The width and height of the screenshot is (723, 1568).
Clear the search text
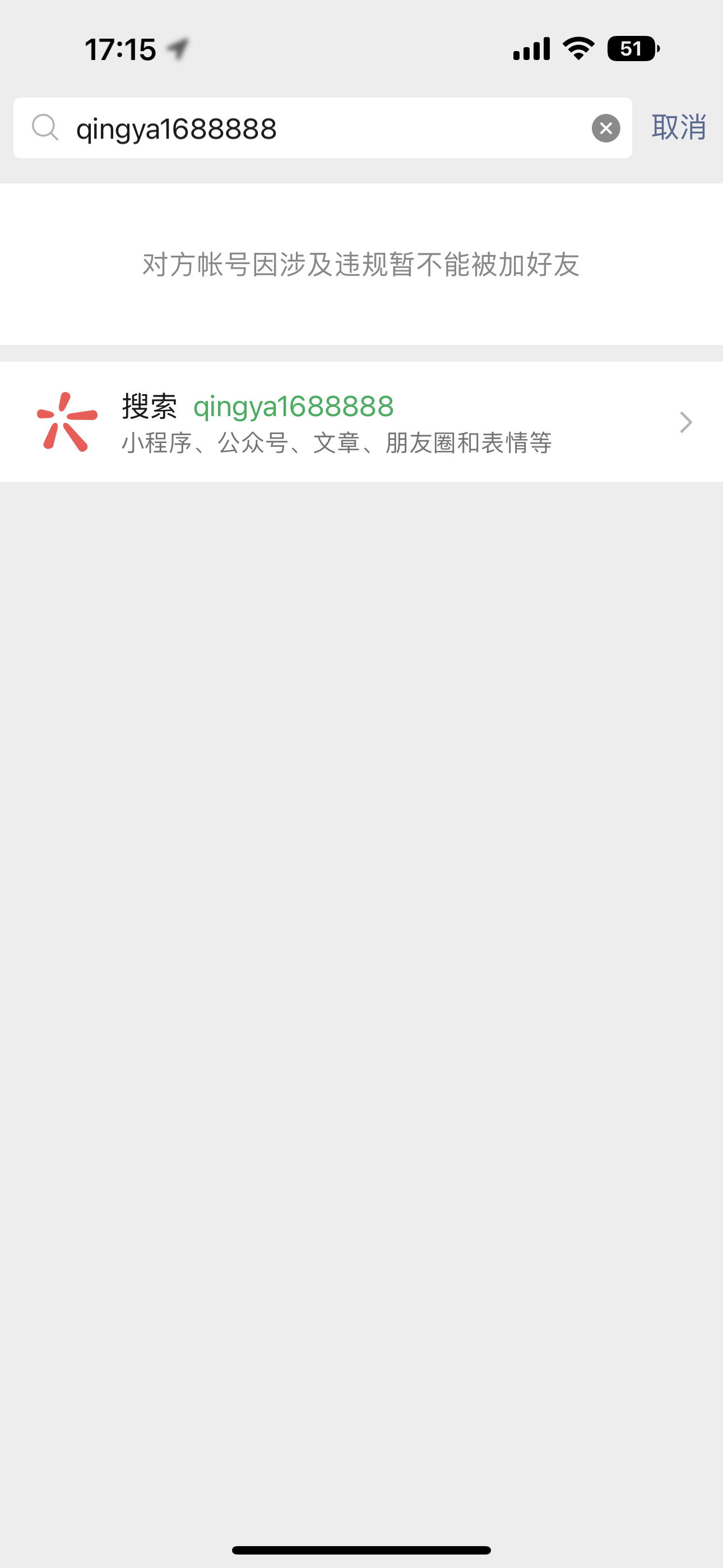tap(605, 128)
